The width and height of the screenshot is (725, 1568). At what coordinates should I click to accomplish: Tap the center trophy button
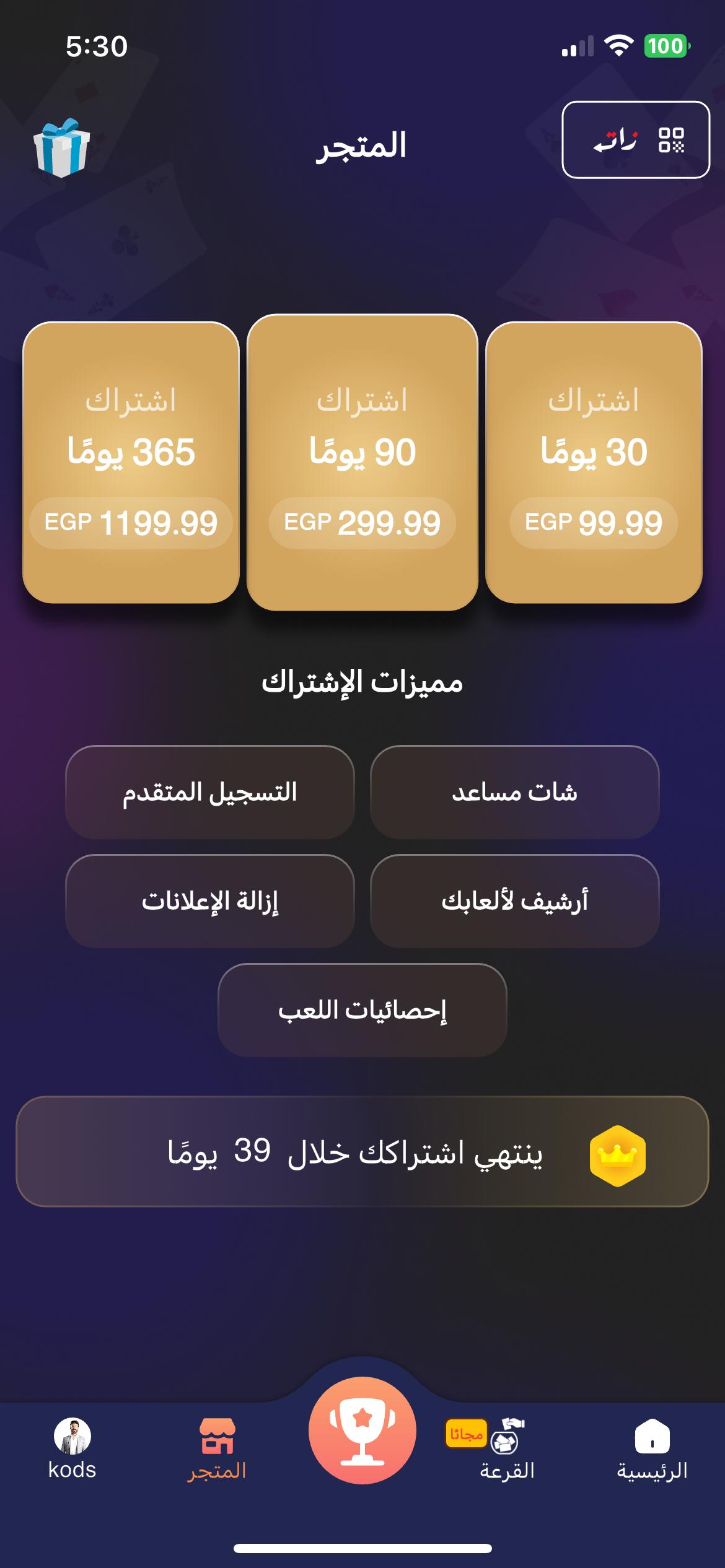pos(362,1429)
